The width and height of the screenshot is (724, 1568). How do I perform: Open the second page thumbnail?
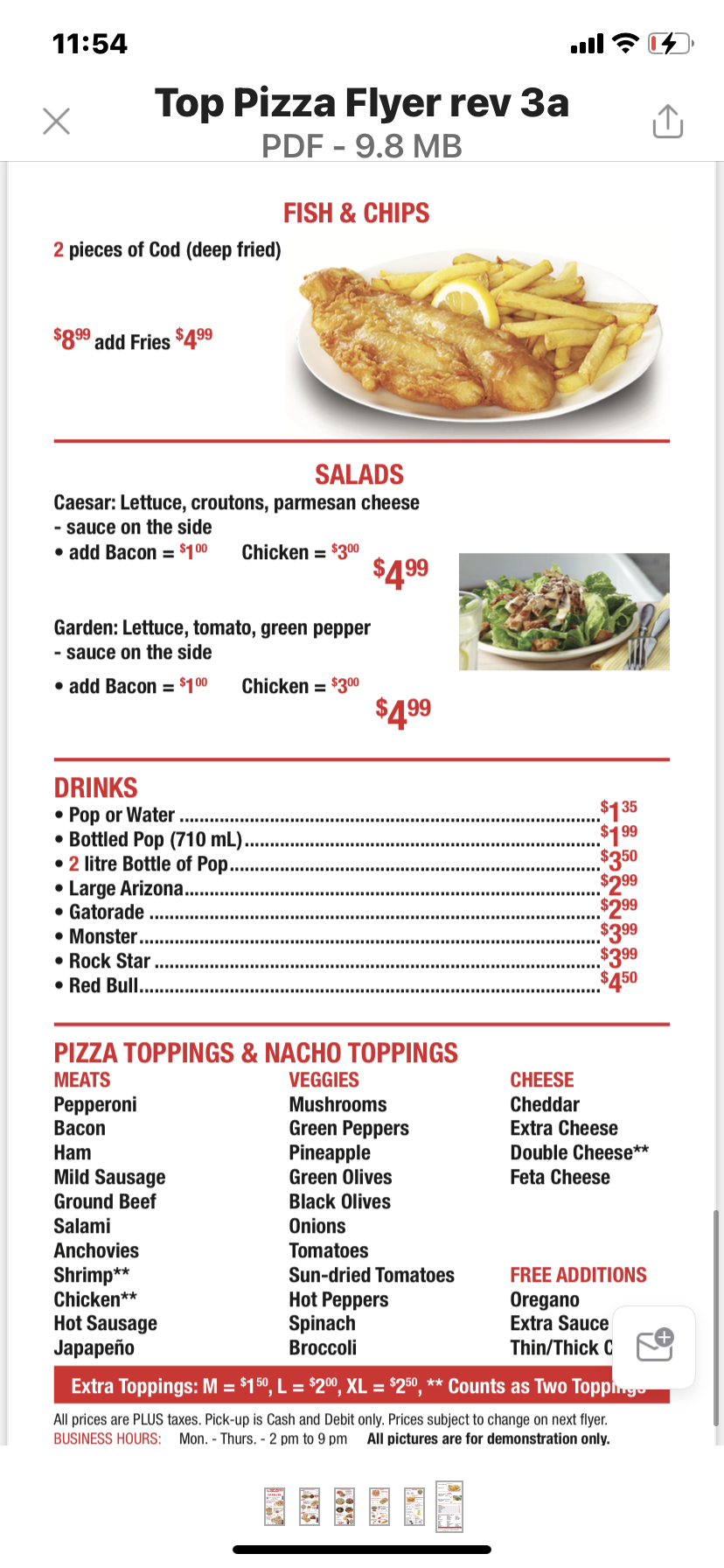tap(310, 1506)
